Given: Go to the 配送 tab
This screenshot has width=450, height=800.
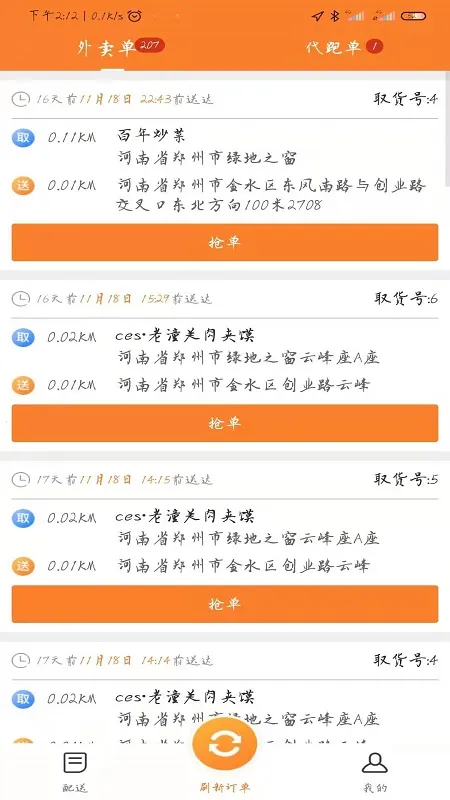Looking at the screenshot, I should click(75, 772).
